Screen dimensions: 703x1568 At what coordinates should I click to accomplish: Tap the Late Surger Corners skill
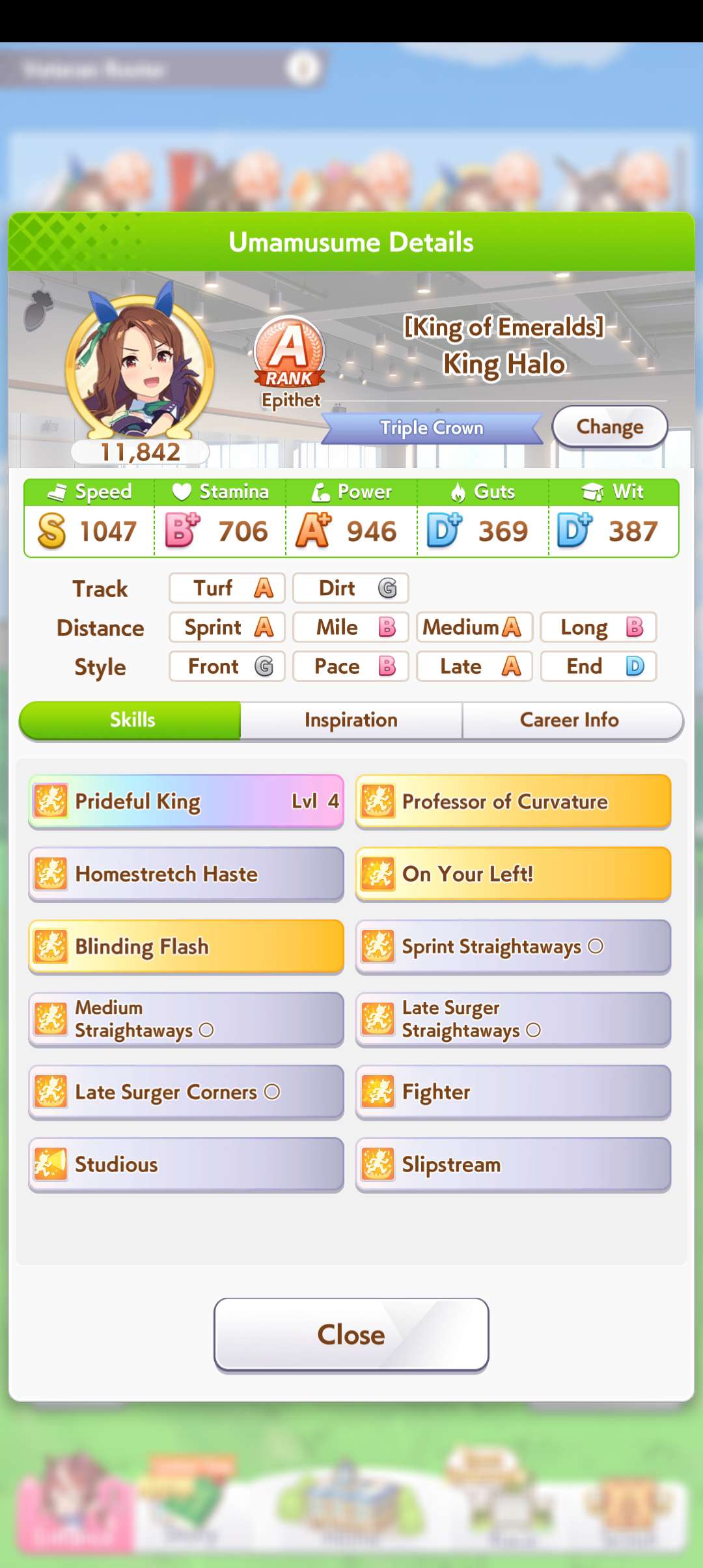click(x=186, y=1092)
